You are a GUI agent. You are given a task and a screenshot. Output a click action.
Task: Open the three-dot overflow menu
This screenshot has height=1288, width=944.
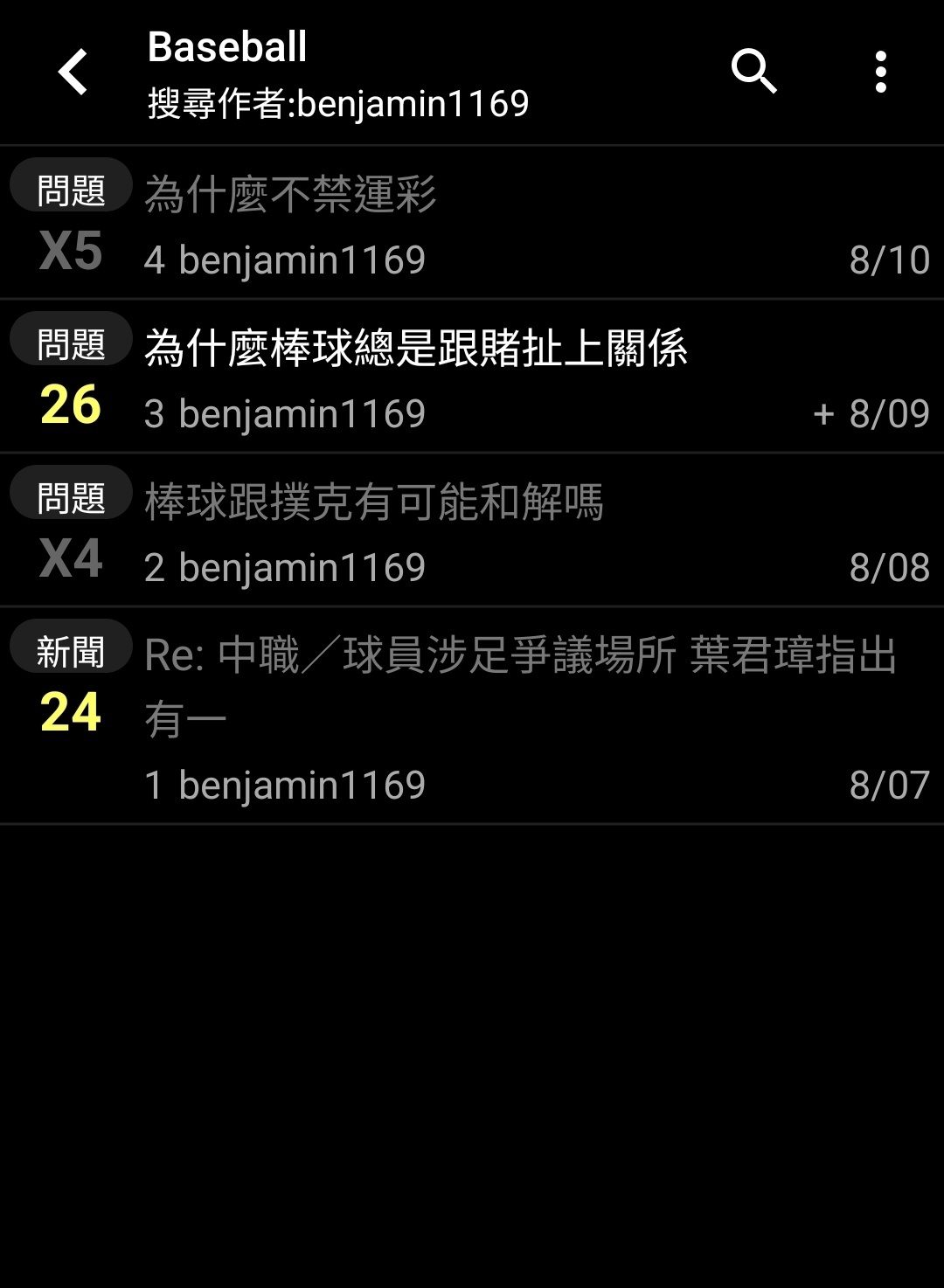click(x=880, y=72)
